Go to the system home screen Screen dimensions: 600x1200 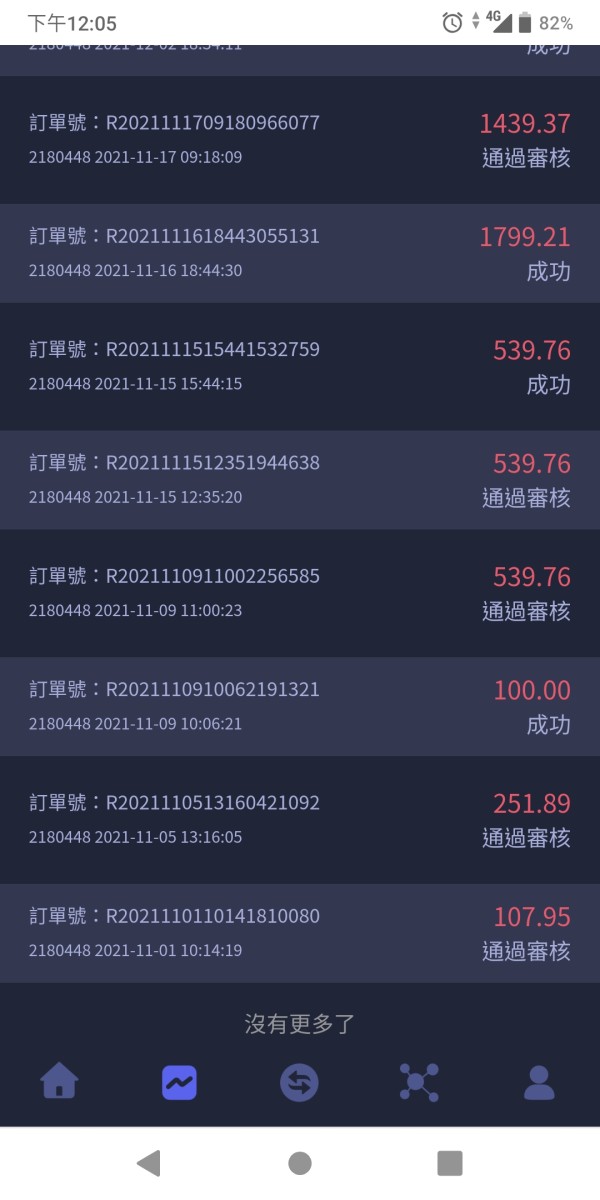click(x=299, y=1163)
